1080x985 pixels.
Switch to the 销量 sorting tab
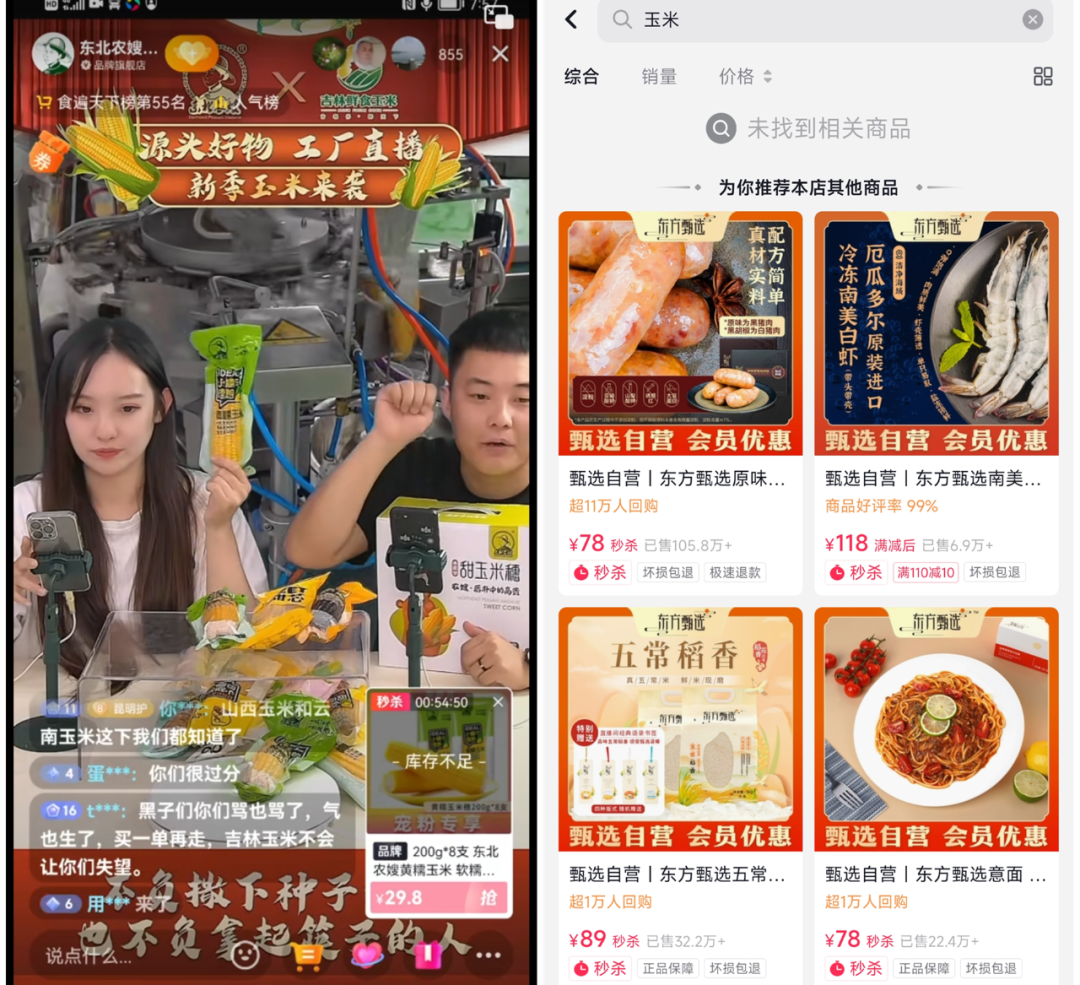pos(659,77)
